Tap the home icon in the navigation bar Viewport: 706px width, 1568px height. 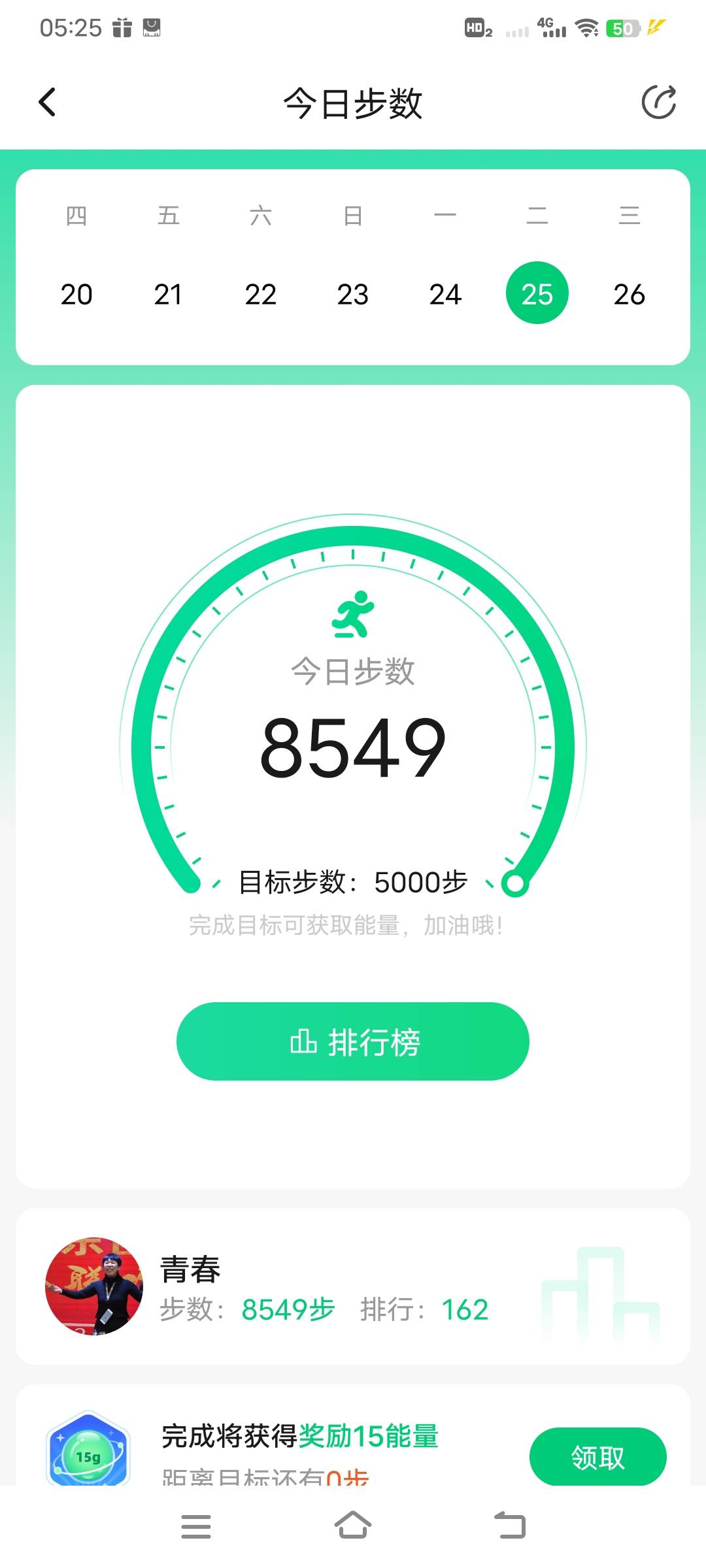point(353,1525)
